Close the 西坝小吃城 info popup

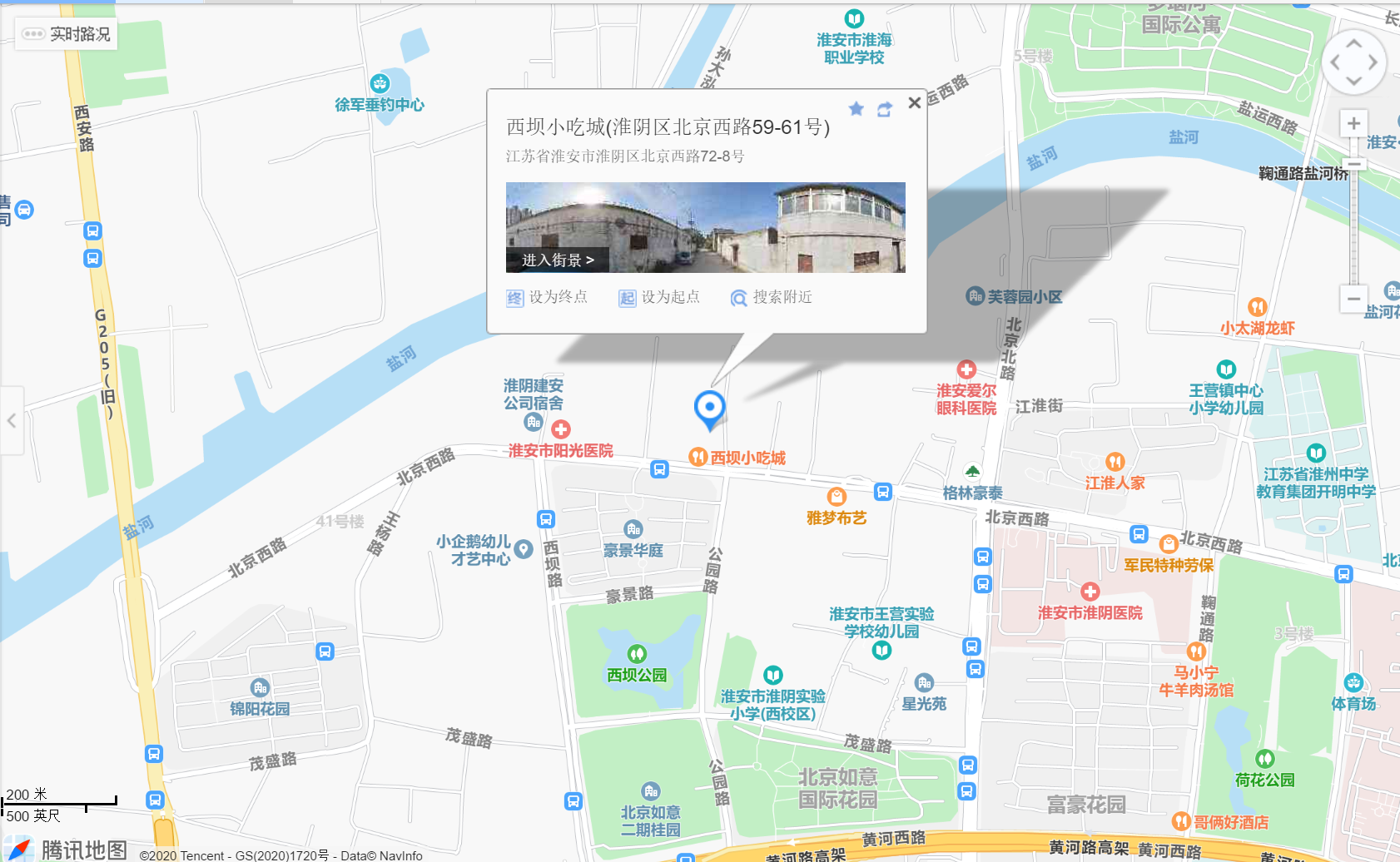tap(914, 103)
